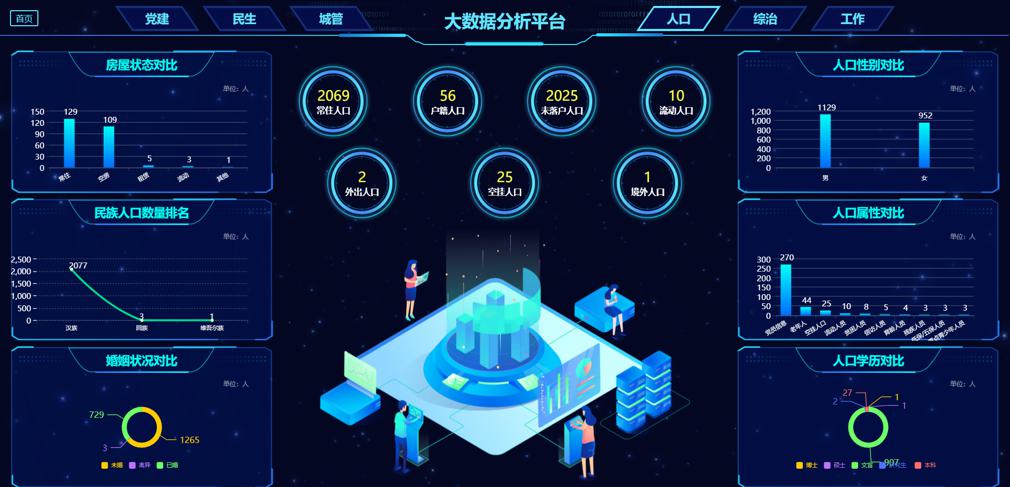Toggle the 离异 legend item
1010x487 pixels.
click(140, 465)
